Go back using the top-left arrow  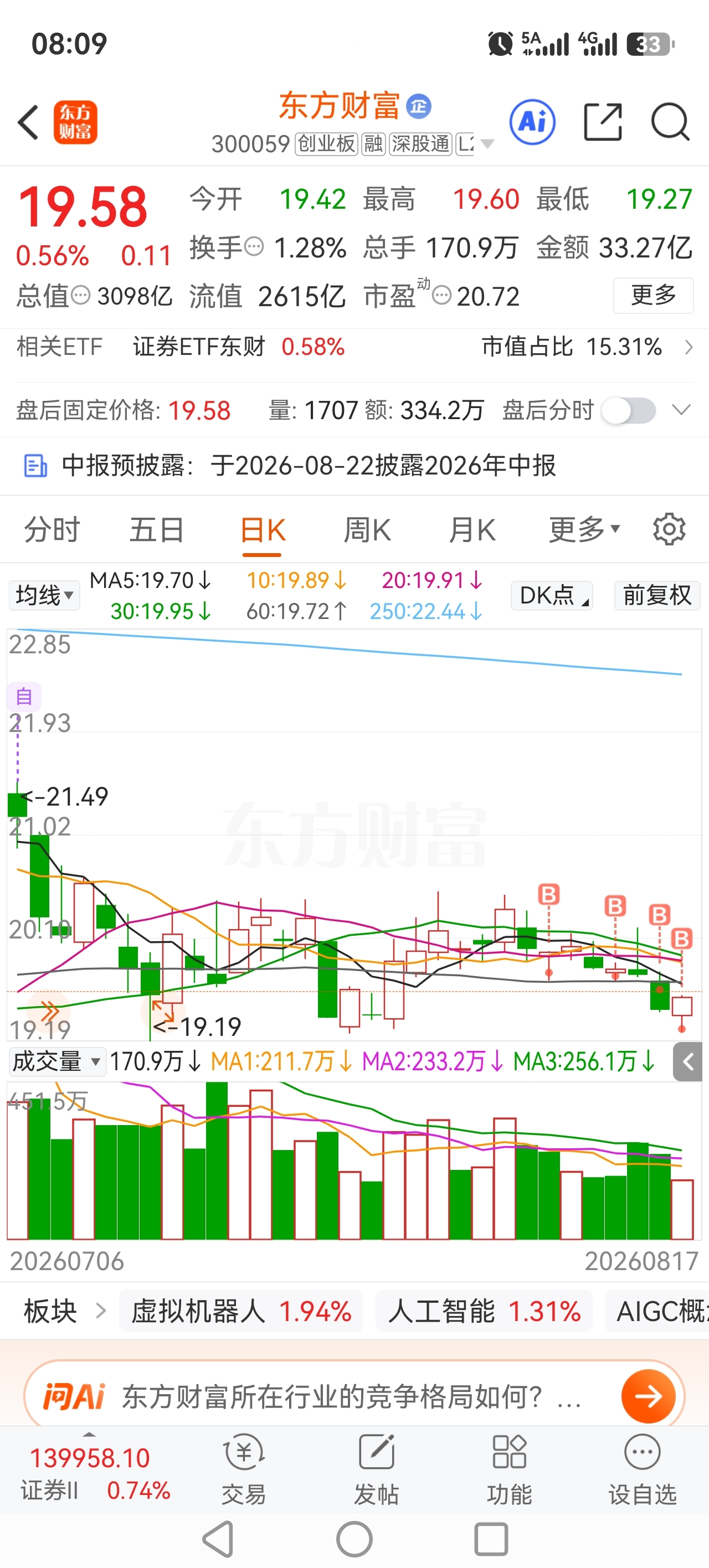click(x=29, y=122)
